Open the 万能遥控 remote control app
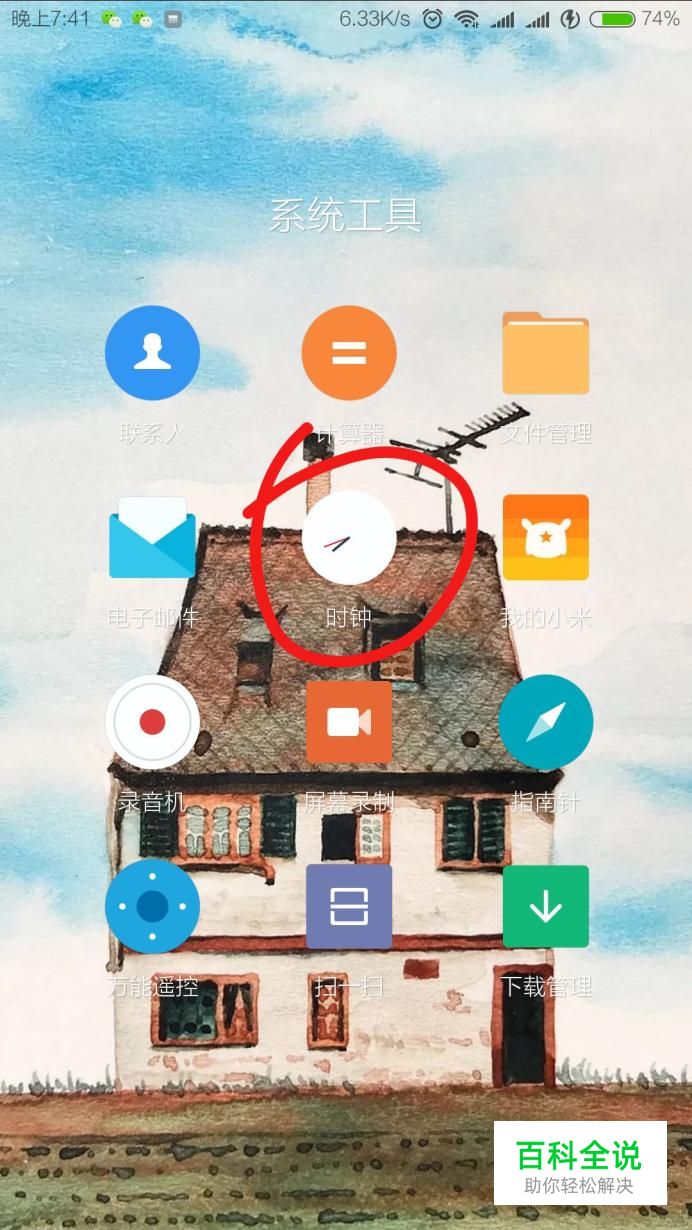The height and width of the screenshot is (1230, 692). click(152, 906)
